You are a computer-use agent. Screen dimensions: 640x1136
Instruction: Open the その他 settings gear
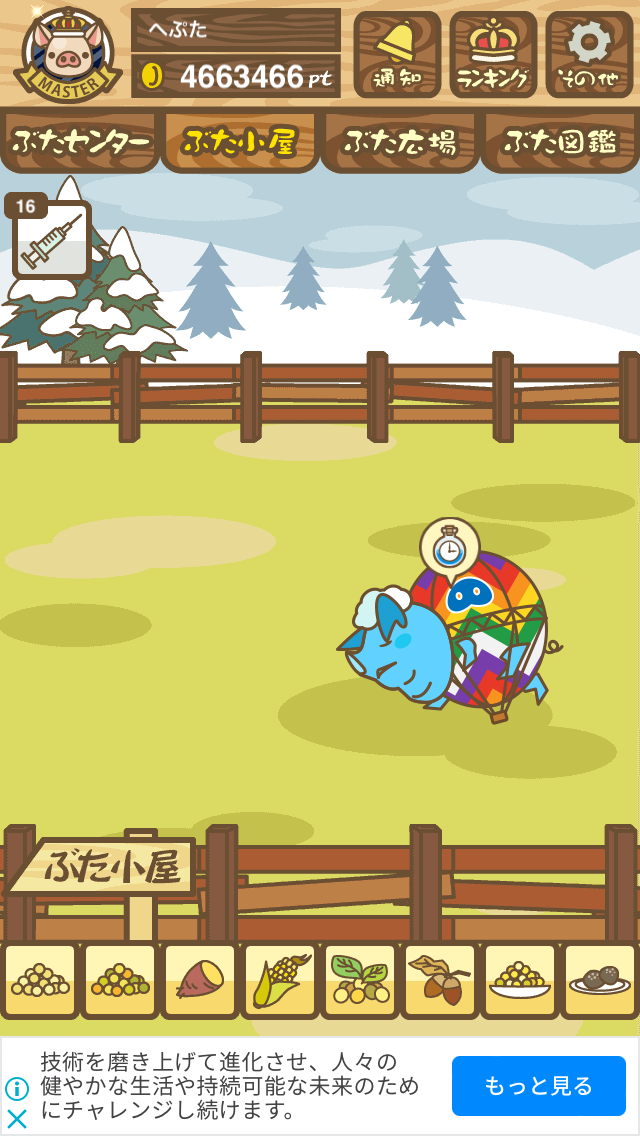[589, 55]
